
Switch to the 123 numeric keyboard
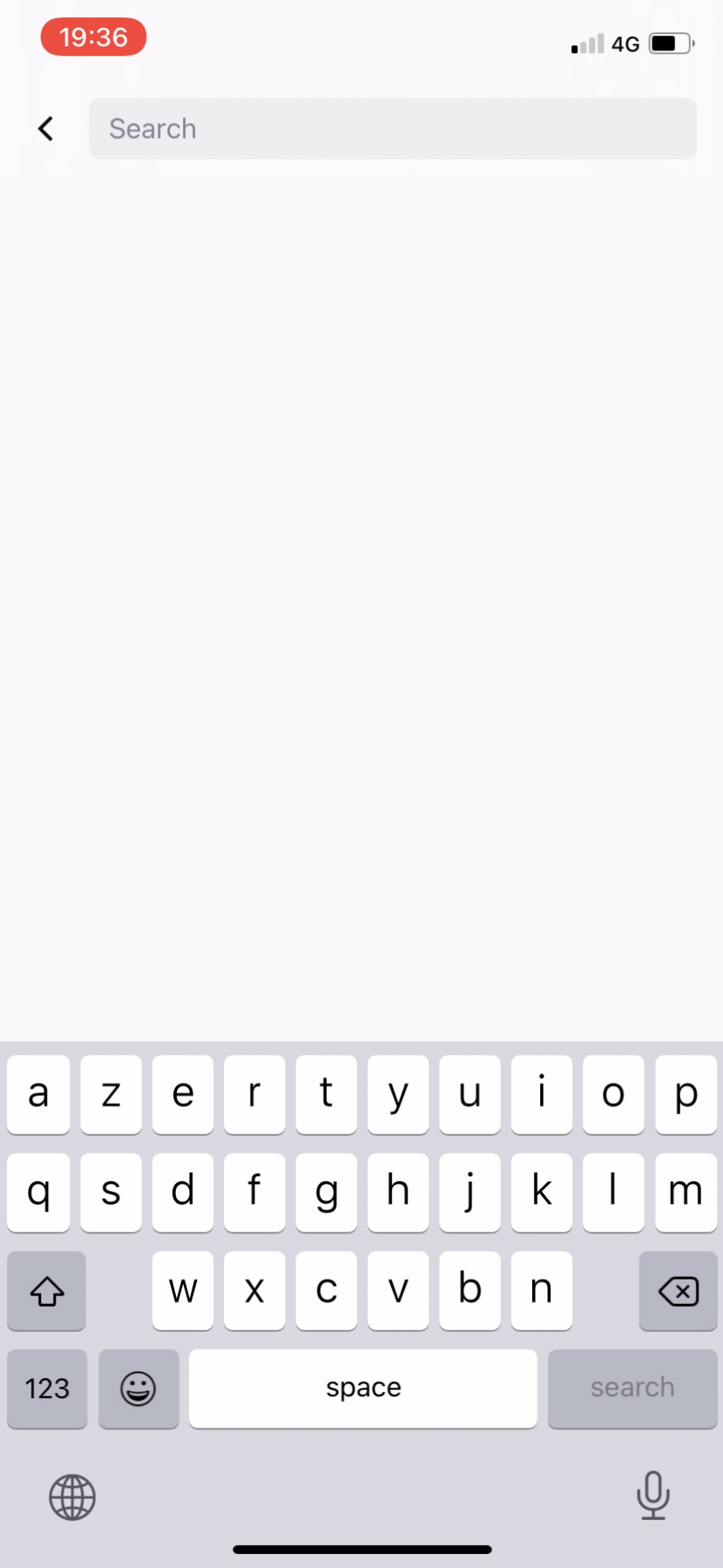click(x=47, y=1388)
